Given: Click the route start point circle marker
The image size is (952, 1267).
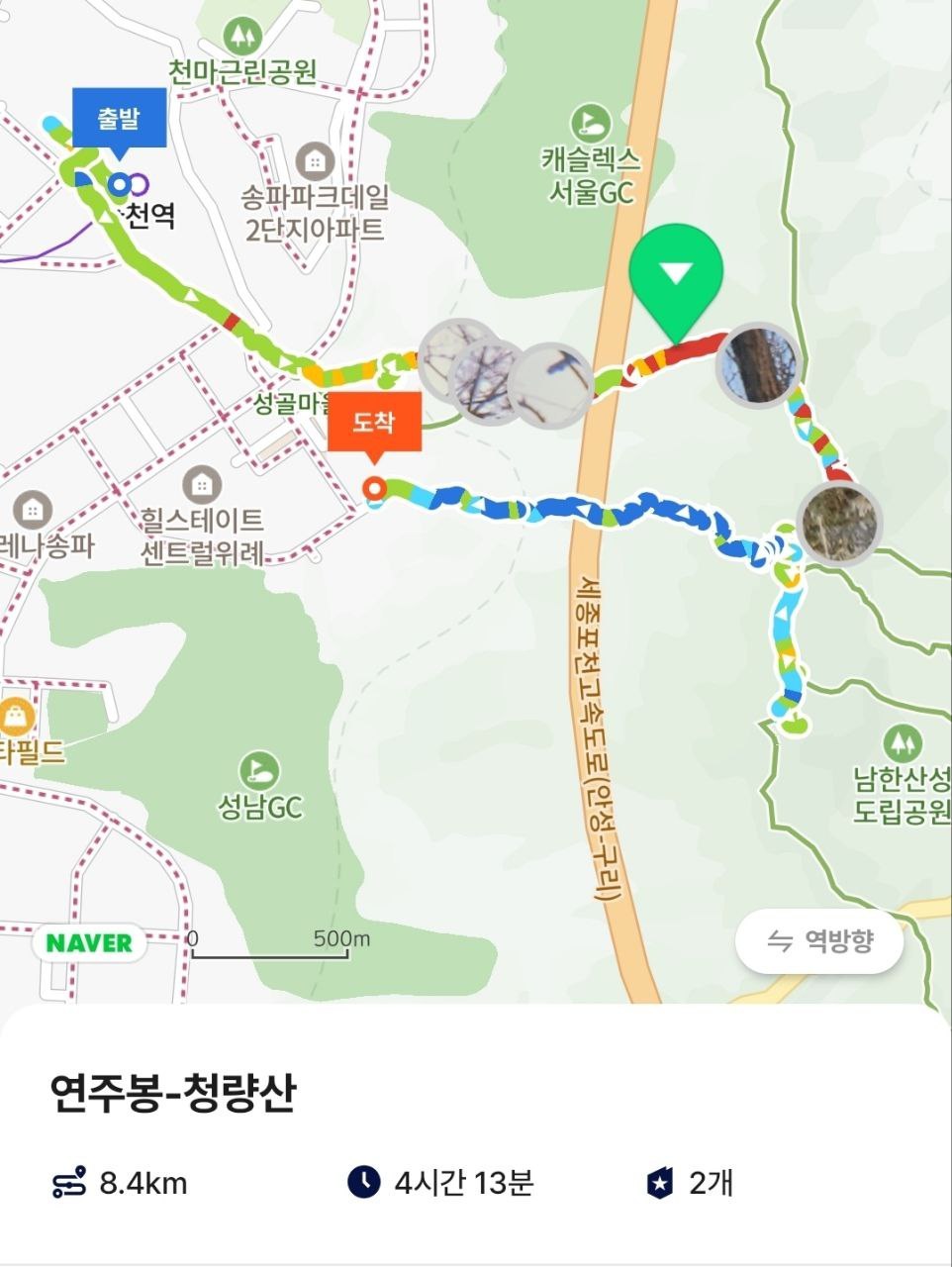Looking at the screenshot, I should [x=121, y=183].
